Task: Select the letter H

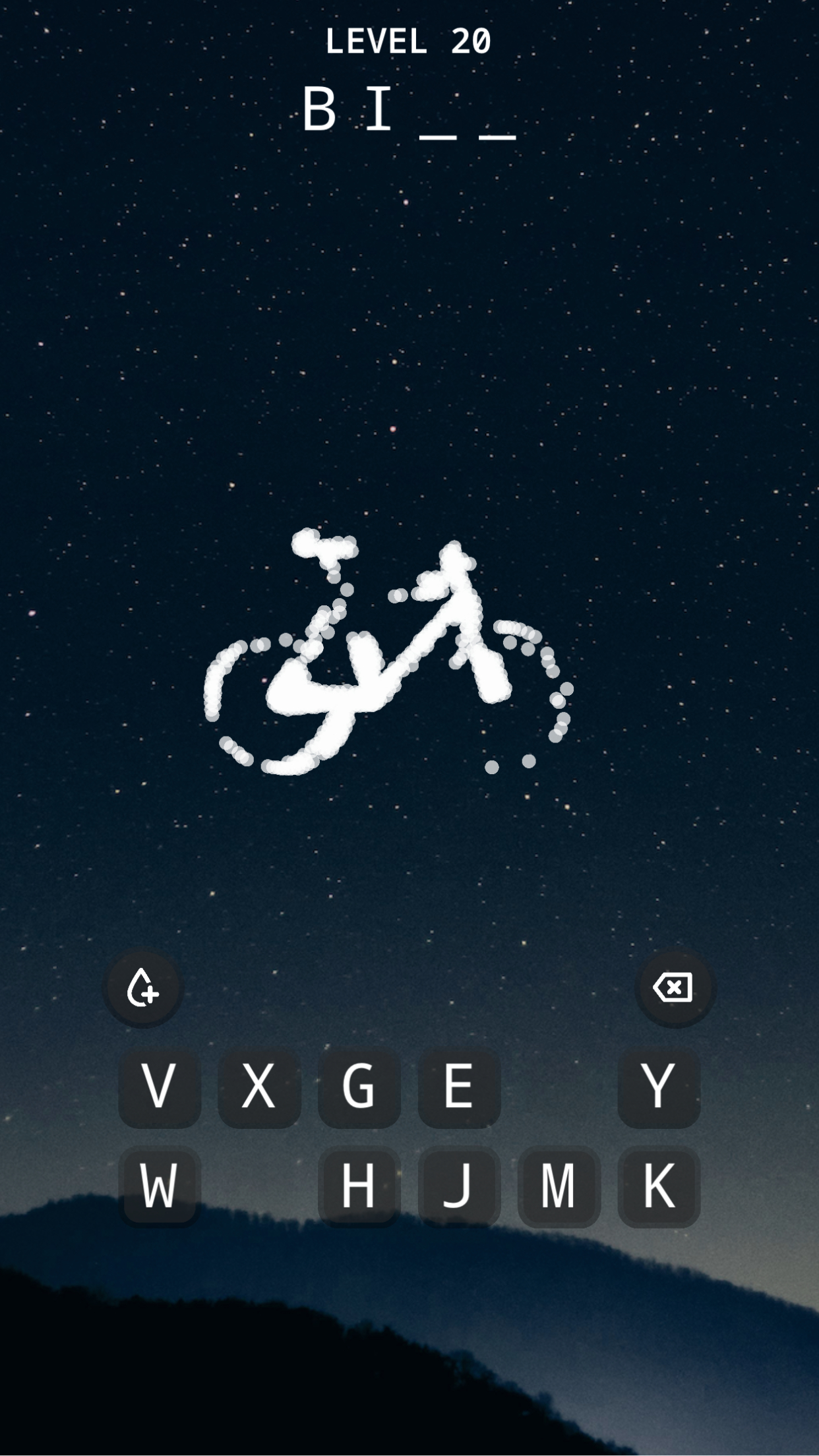Action: [x=359, y=1186]
